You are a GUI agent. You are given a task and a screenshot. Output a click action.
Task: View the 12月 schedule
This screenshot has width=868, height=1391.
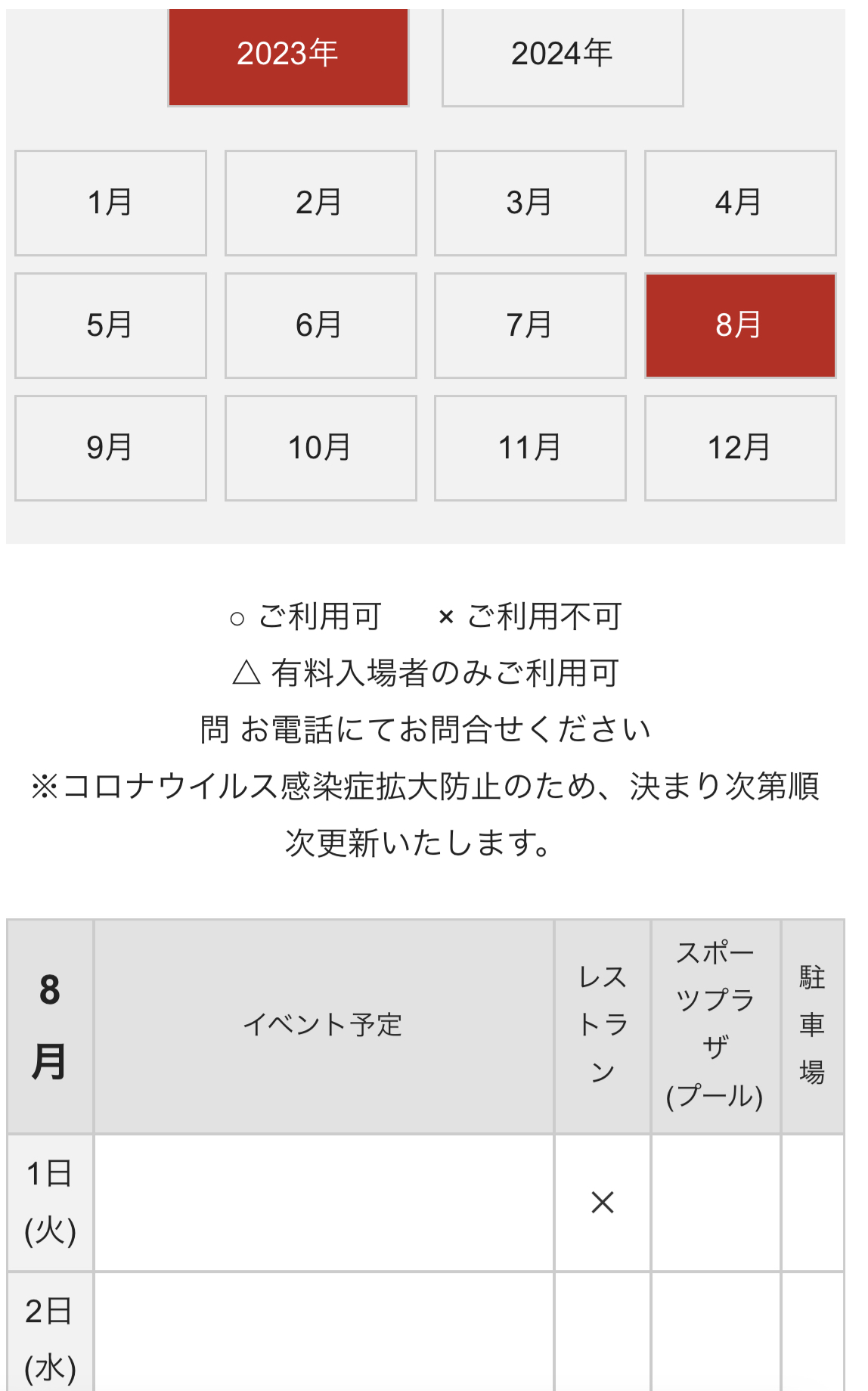739,448
